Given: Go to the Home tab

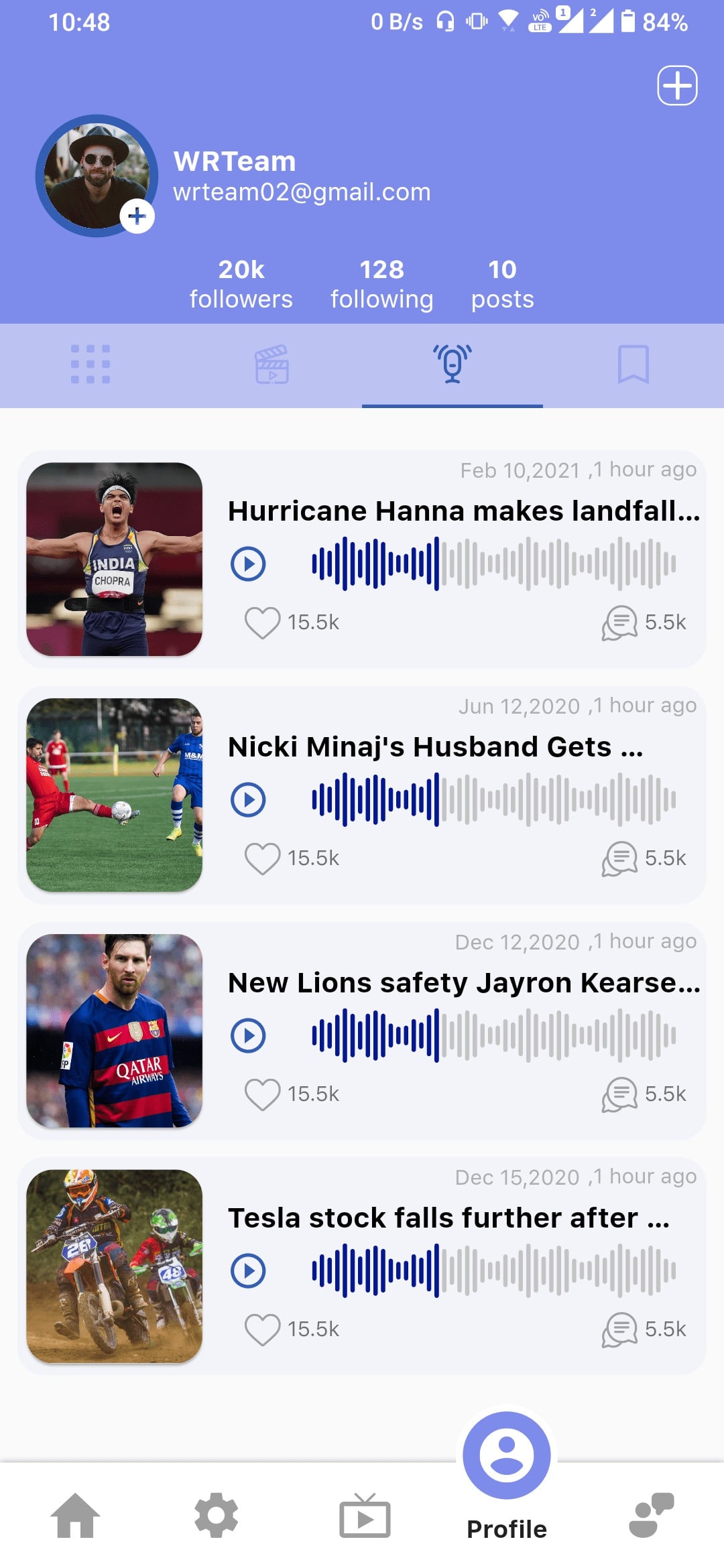Looking at the screenshot, I should click(x=75, y=1516).
